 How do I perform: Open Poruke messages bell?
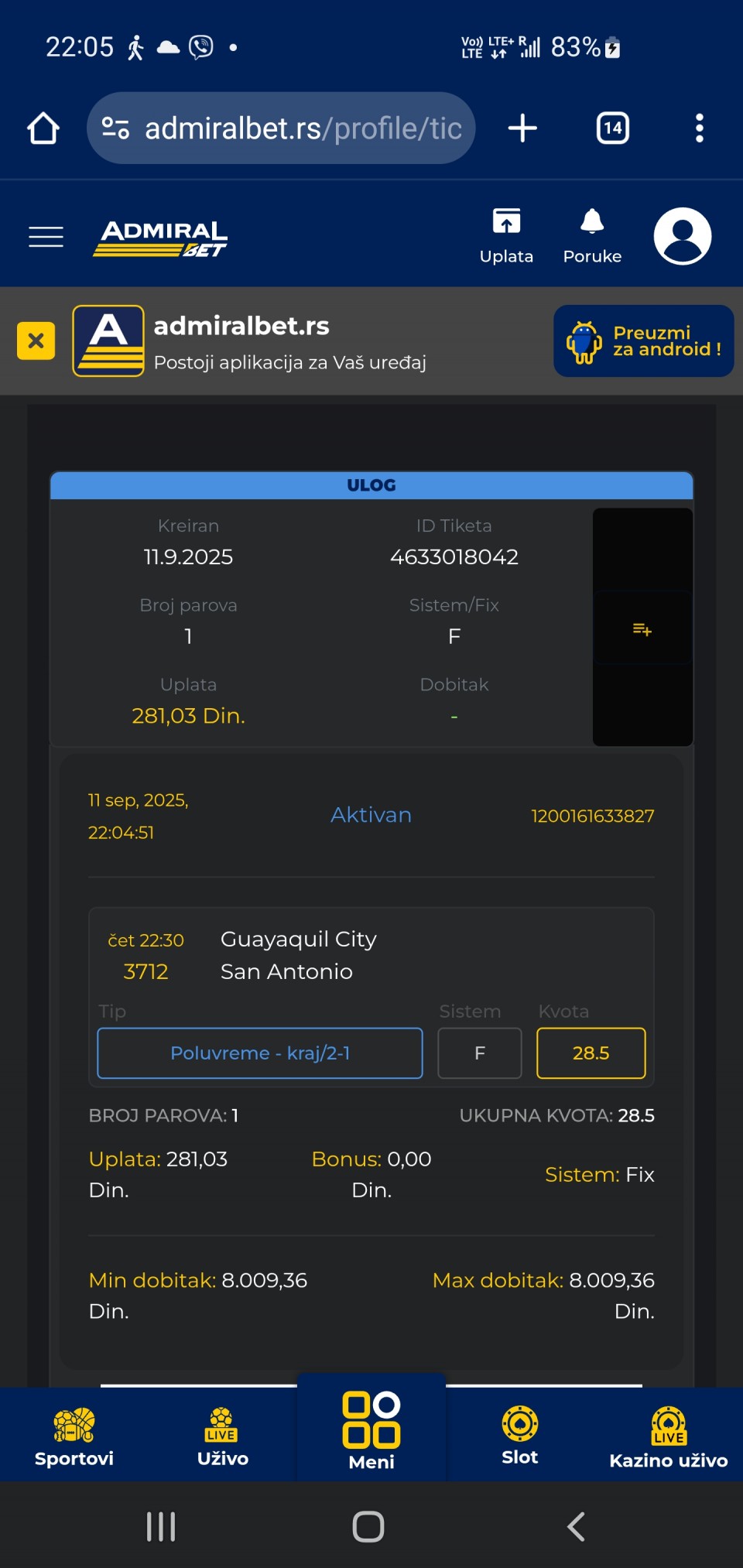[592, 236]
